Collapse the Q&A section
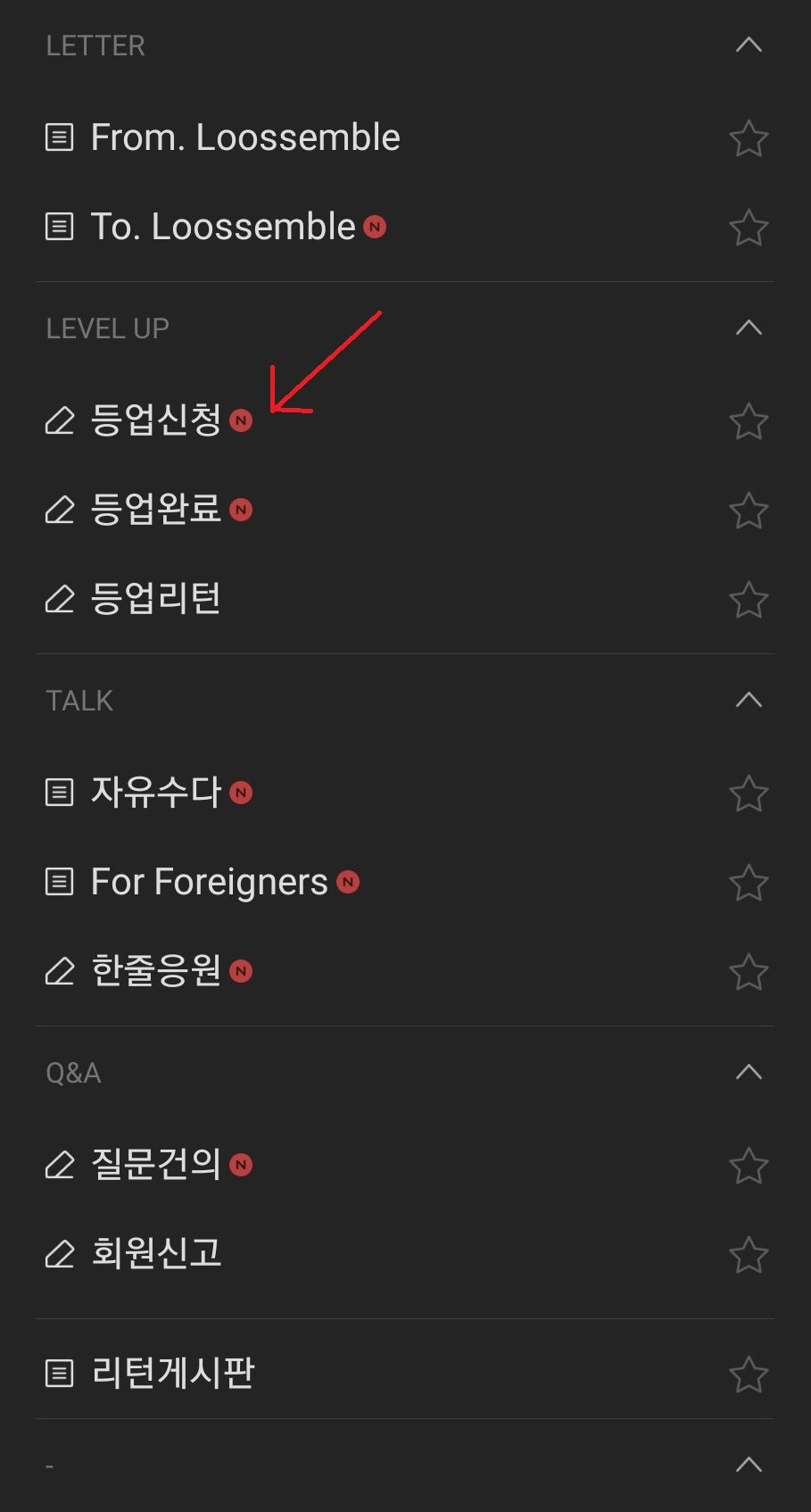The width and height of the screenshot is (811, 1512). 749,1072
